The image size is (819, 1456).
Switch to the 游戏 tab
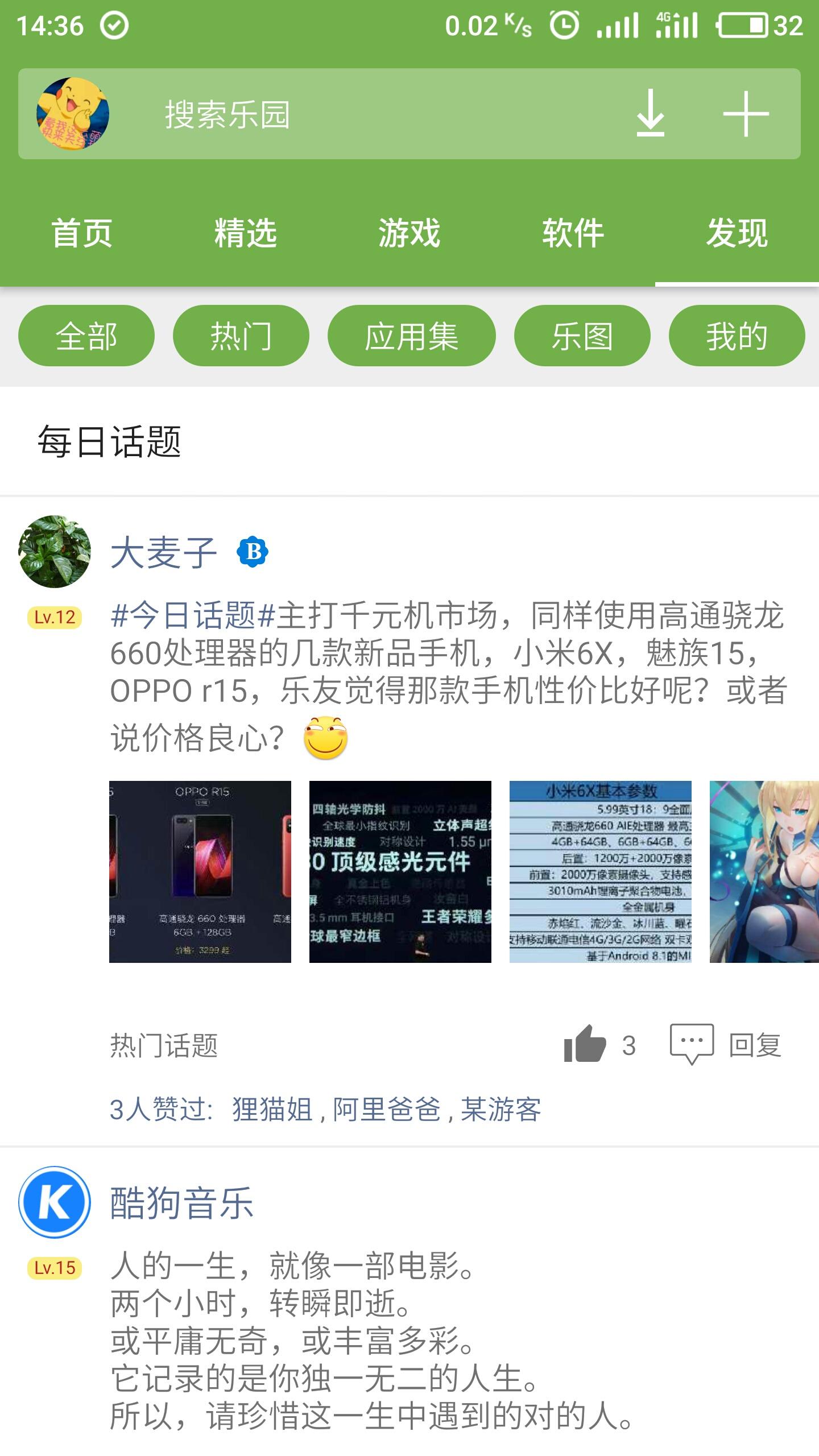409,233
